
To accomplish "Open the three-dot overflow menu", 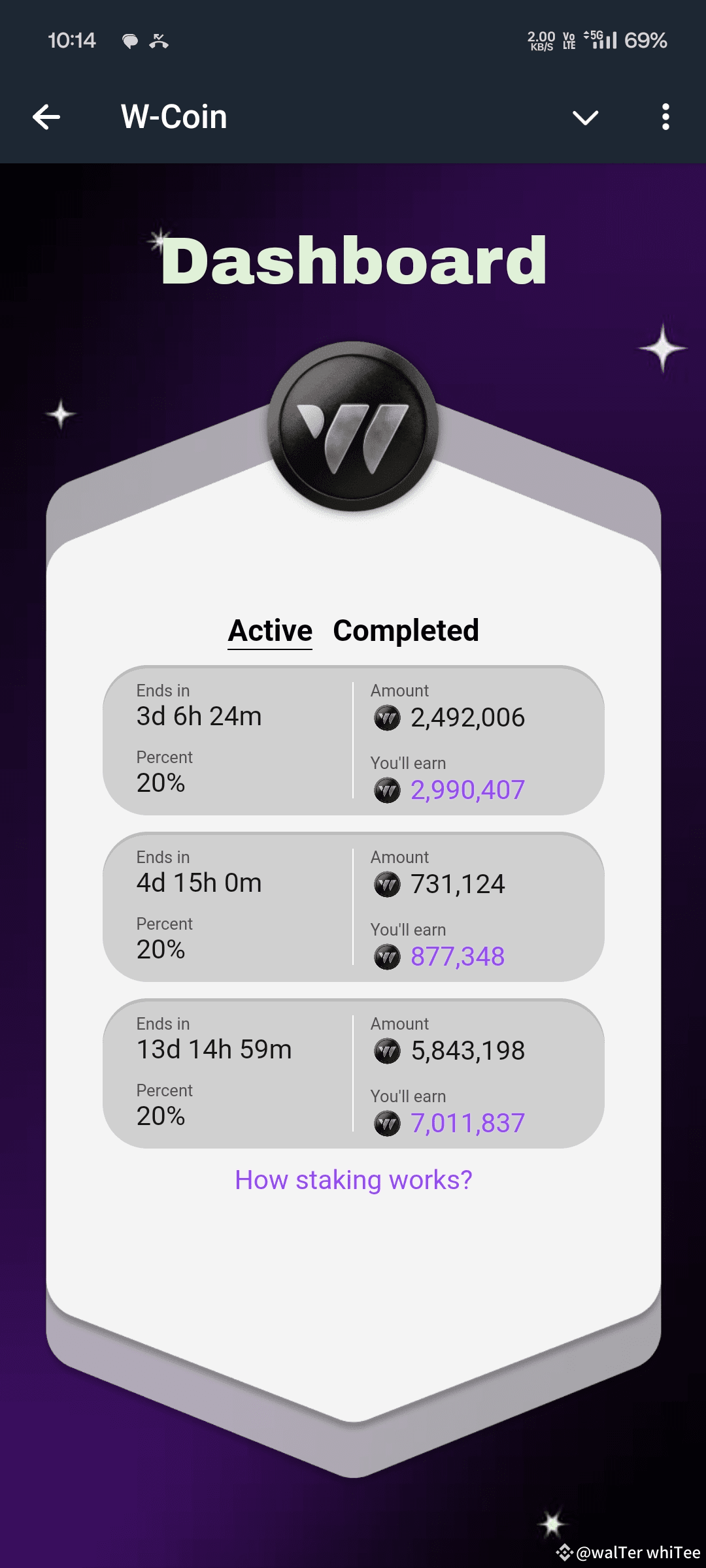I will 665,118.
